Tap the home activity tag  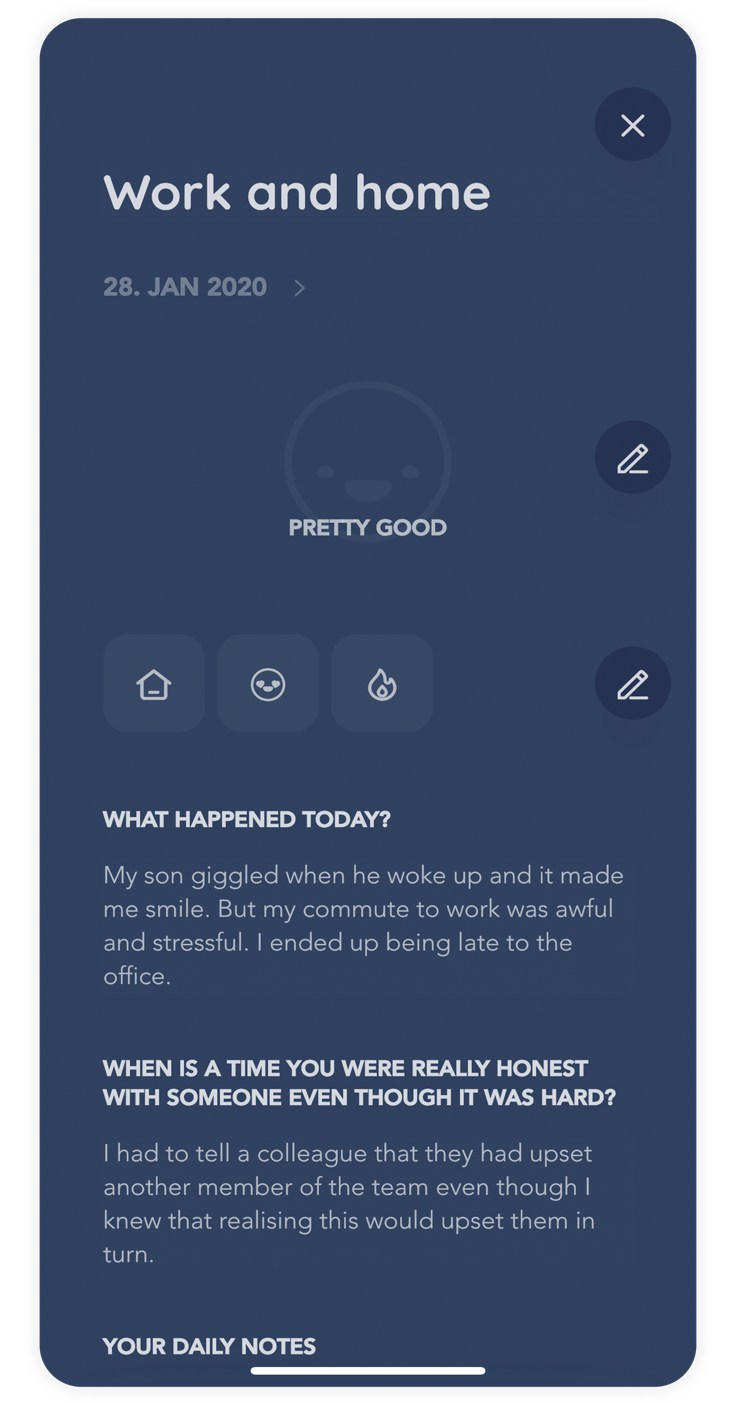click(x=154, y=684)
